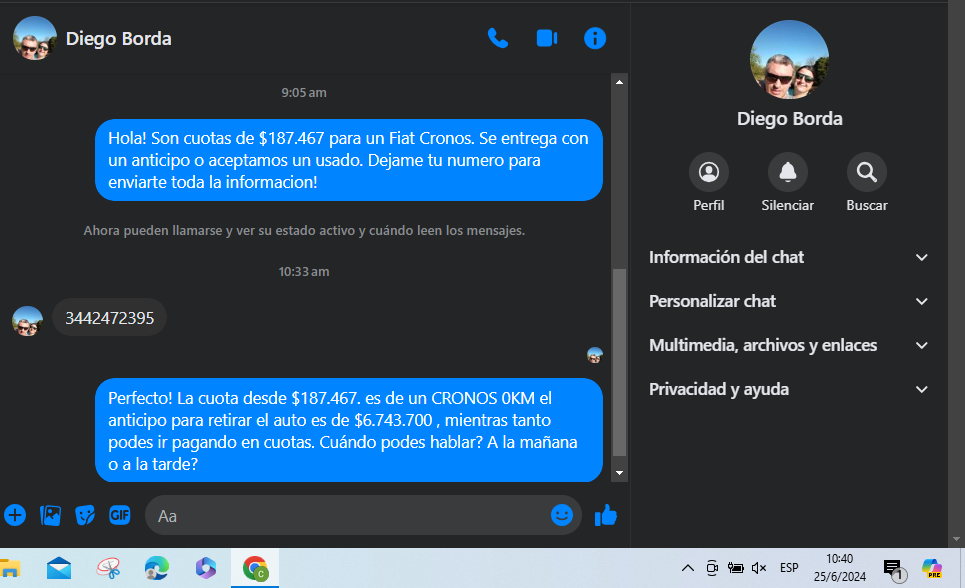This screenshot has height=588, width=965.
Task: Open the Mail app in taskbar
Action: point(59,568)
